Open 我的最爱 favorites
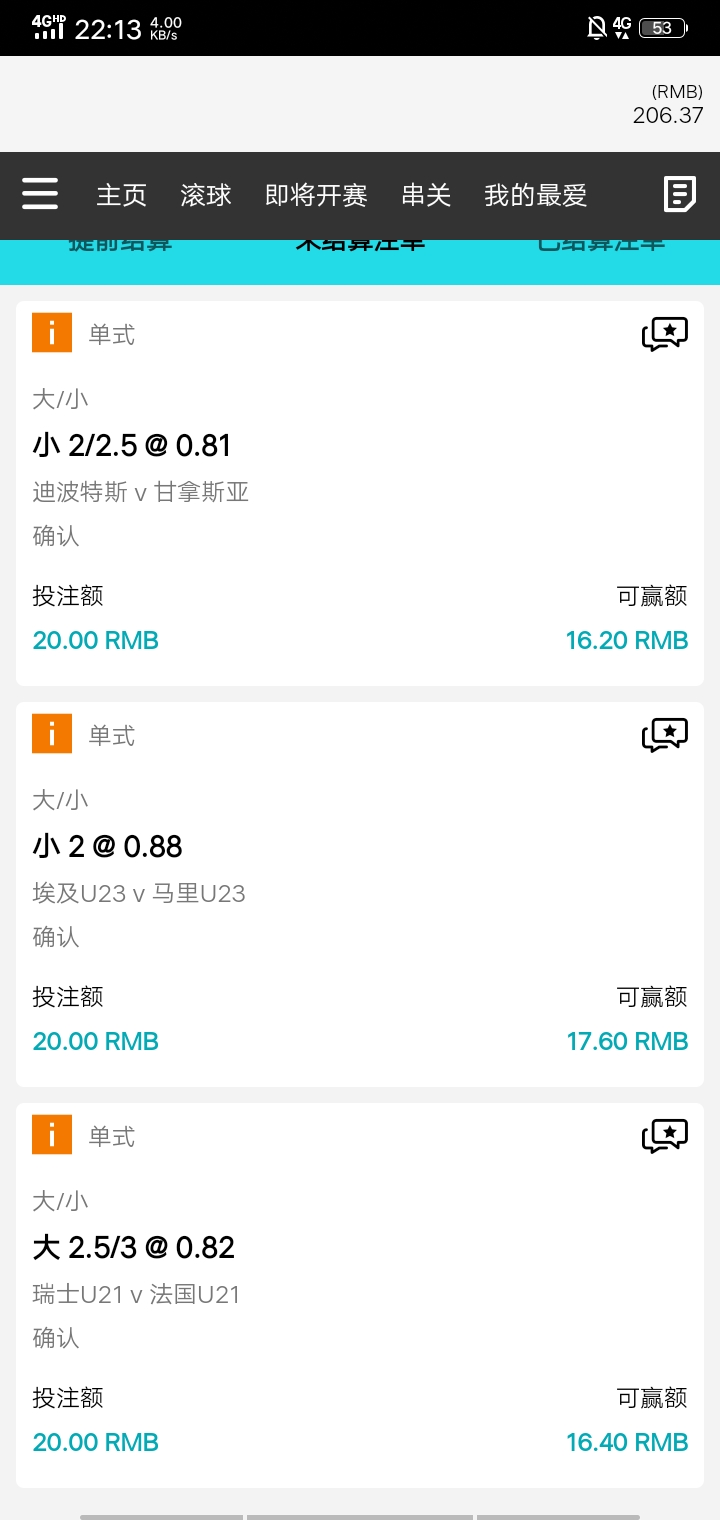 (535, 195)
